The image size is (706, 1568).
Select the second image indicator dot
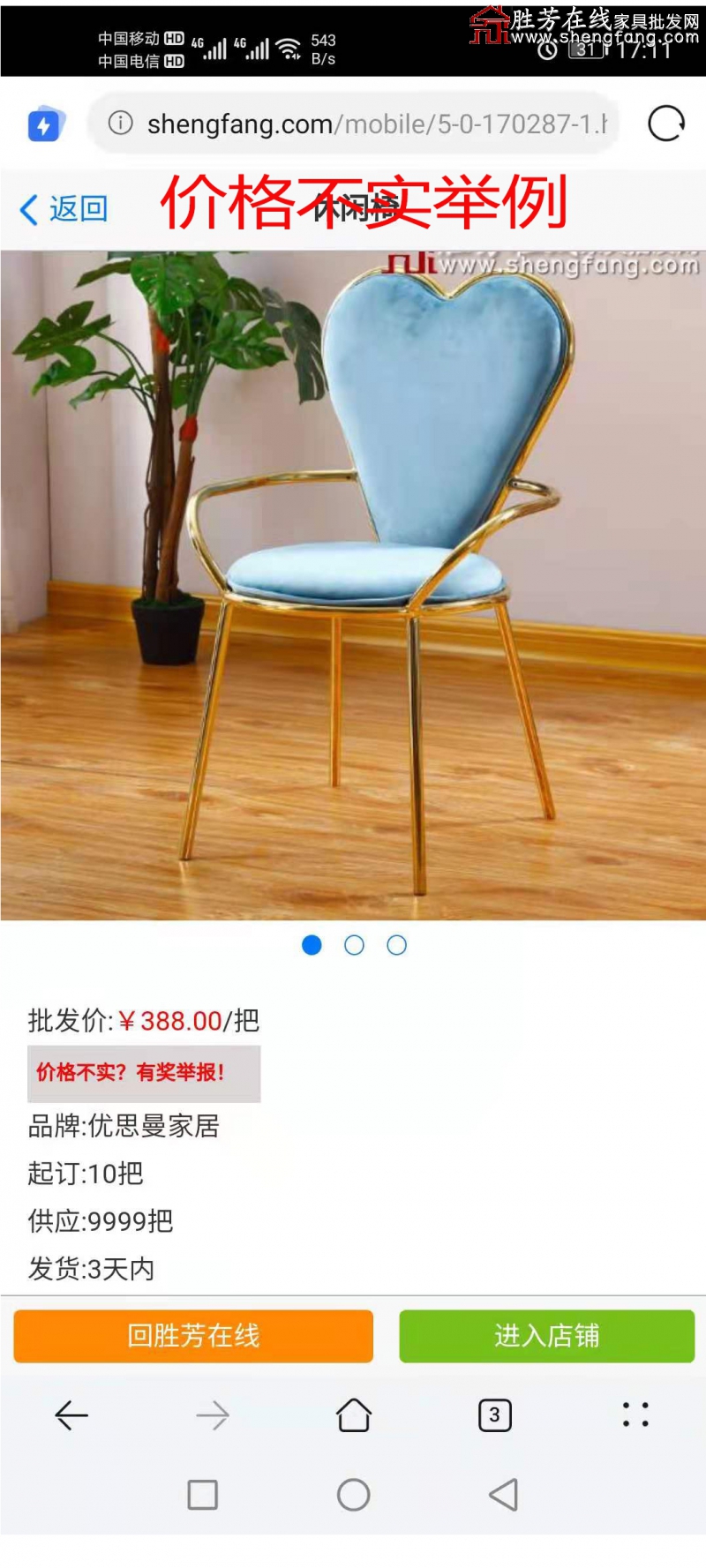(x=354, y=945)
